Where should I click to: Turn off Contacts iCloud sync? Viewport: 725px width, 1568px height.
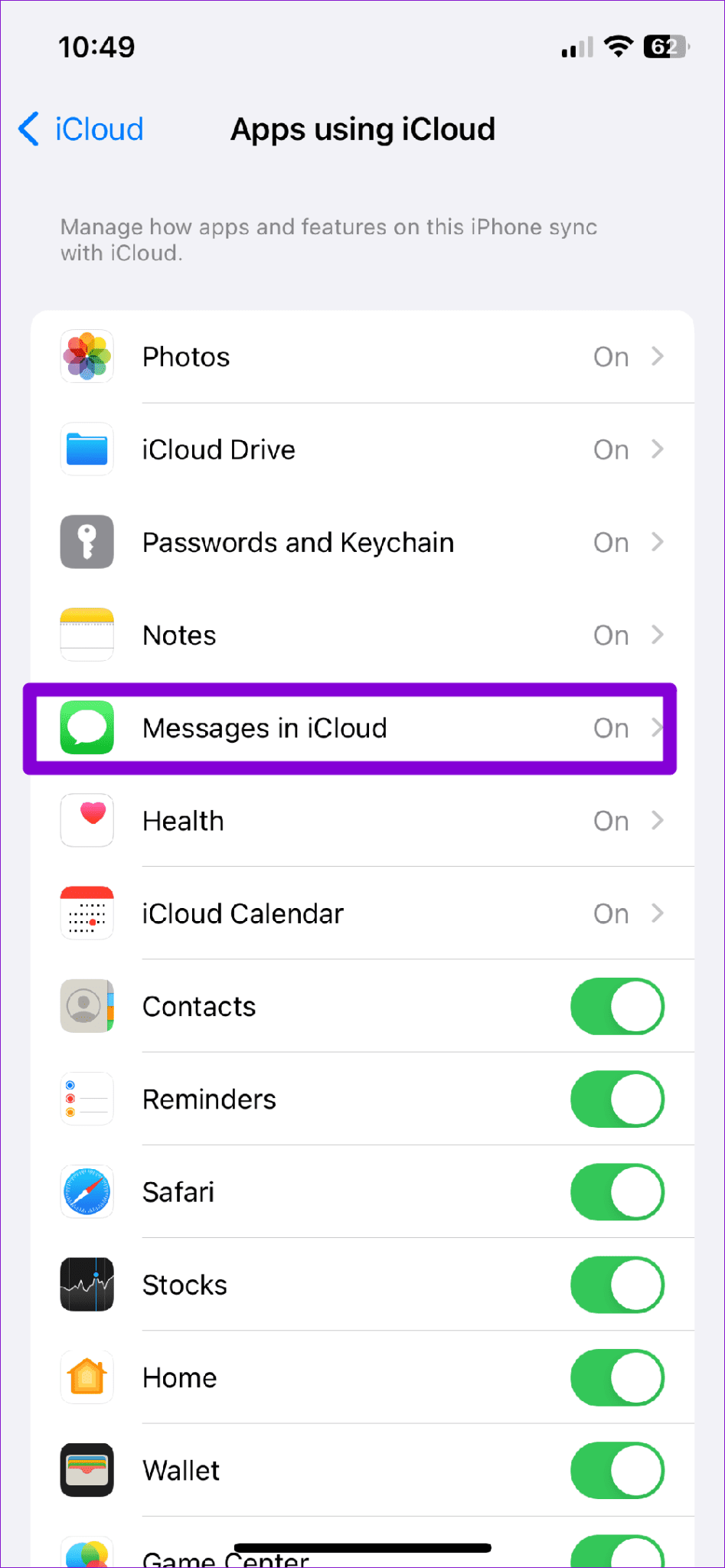tap(617, 1006)
